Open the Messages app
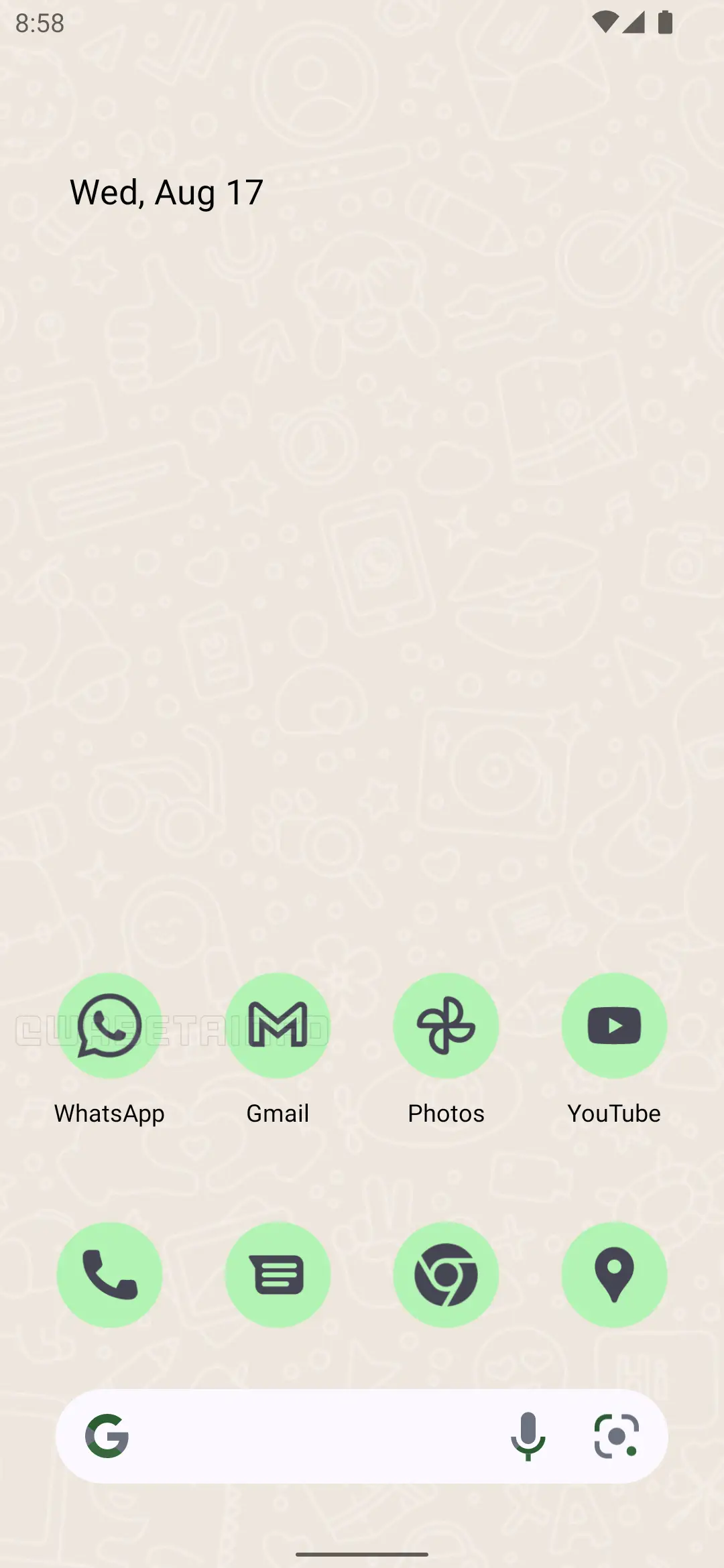 (x=278, y=1275)
